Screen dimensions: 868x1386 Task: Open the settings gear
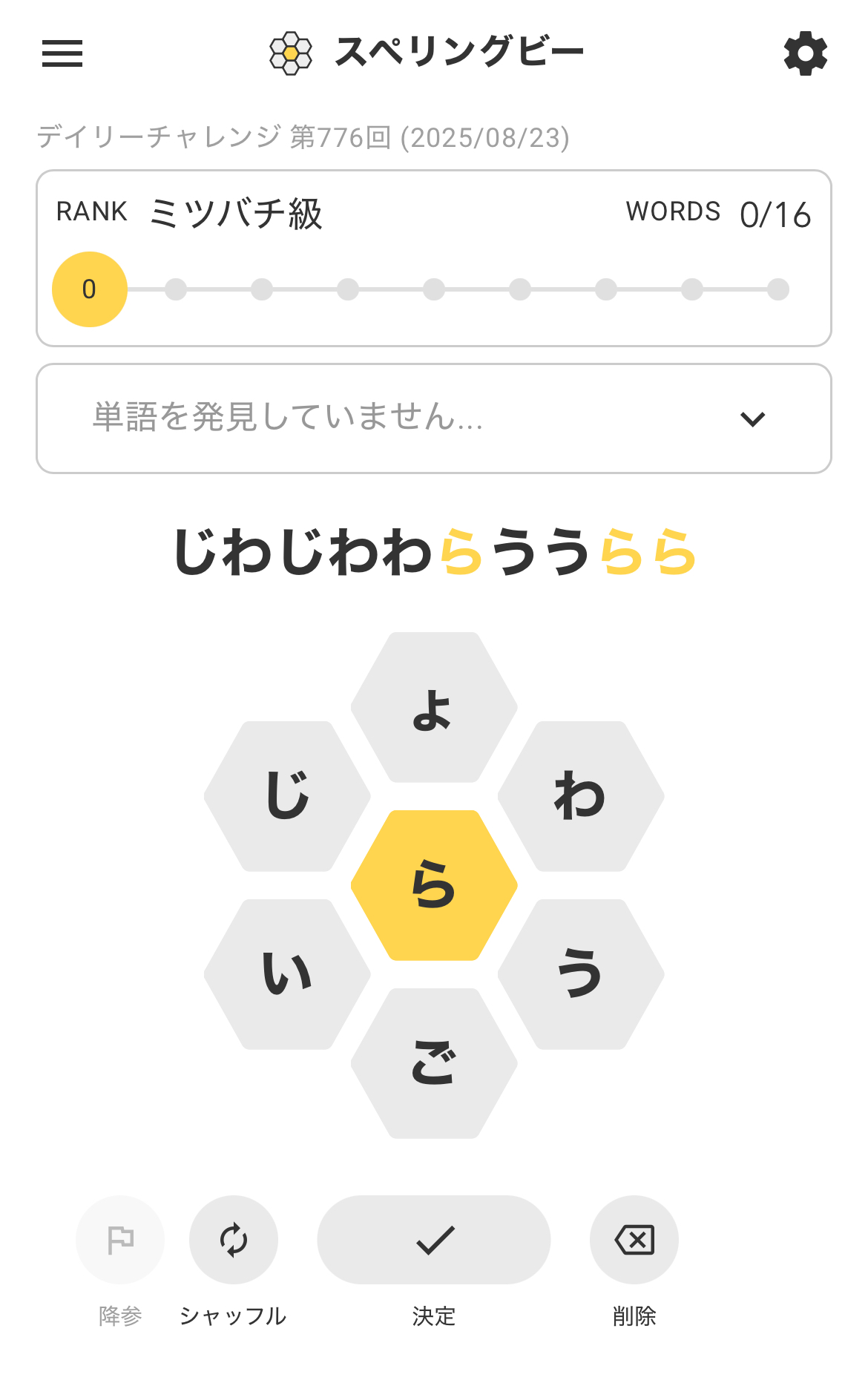pyautogui.click(x=805, y=53)
